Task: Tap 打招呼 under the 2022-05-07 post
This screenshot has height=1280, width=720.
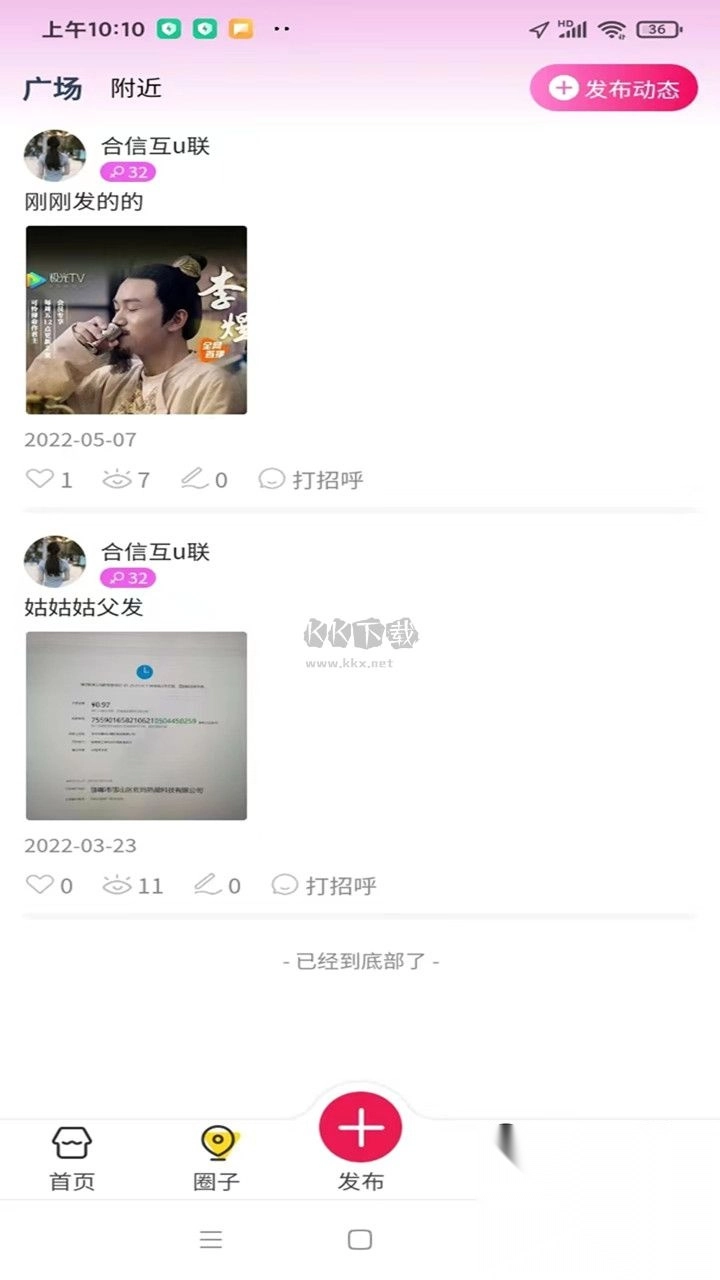Action: click(x=311, y=479)
